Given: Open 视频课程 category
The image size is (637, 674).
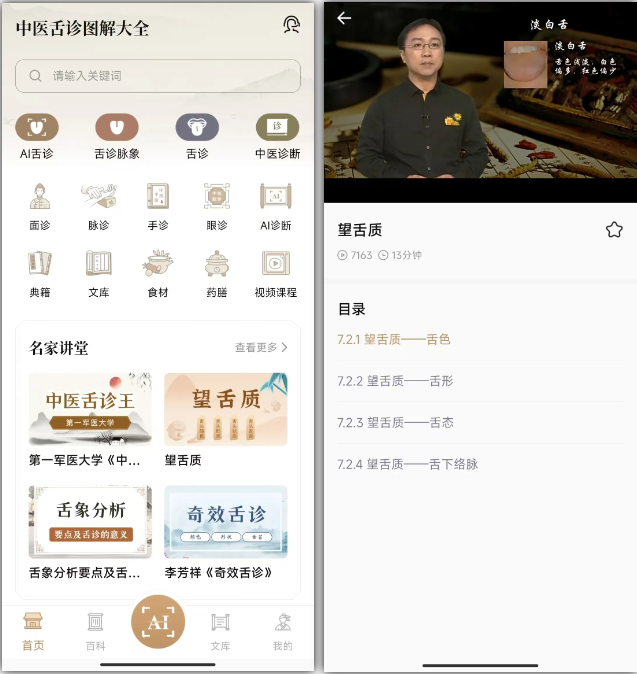Looking at the screenshot, I should point(276,272).
